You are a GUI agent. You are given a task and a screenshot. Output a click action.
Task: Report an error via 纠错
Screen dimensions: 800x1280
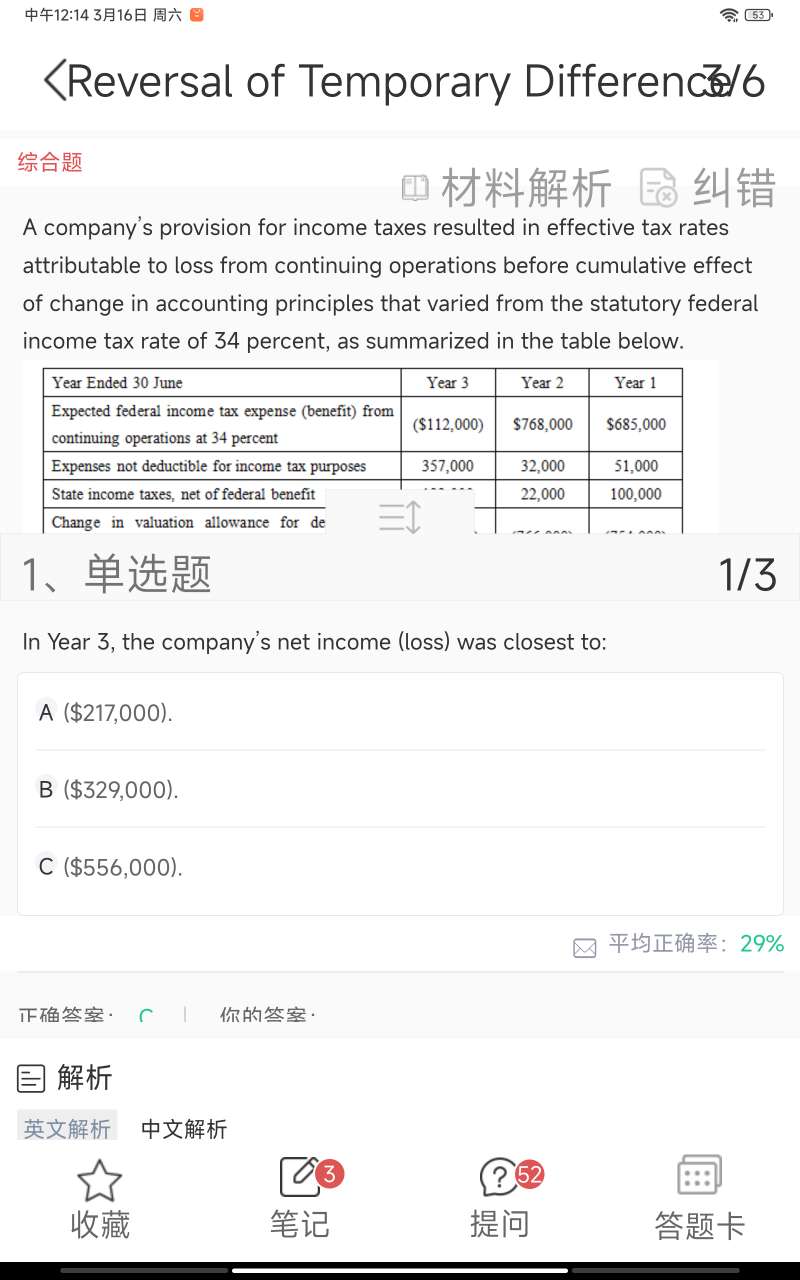[x=708, y=187]
